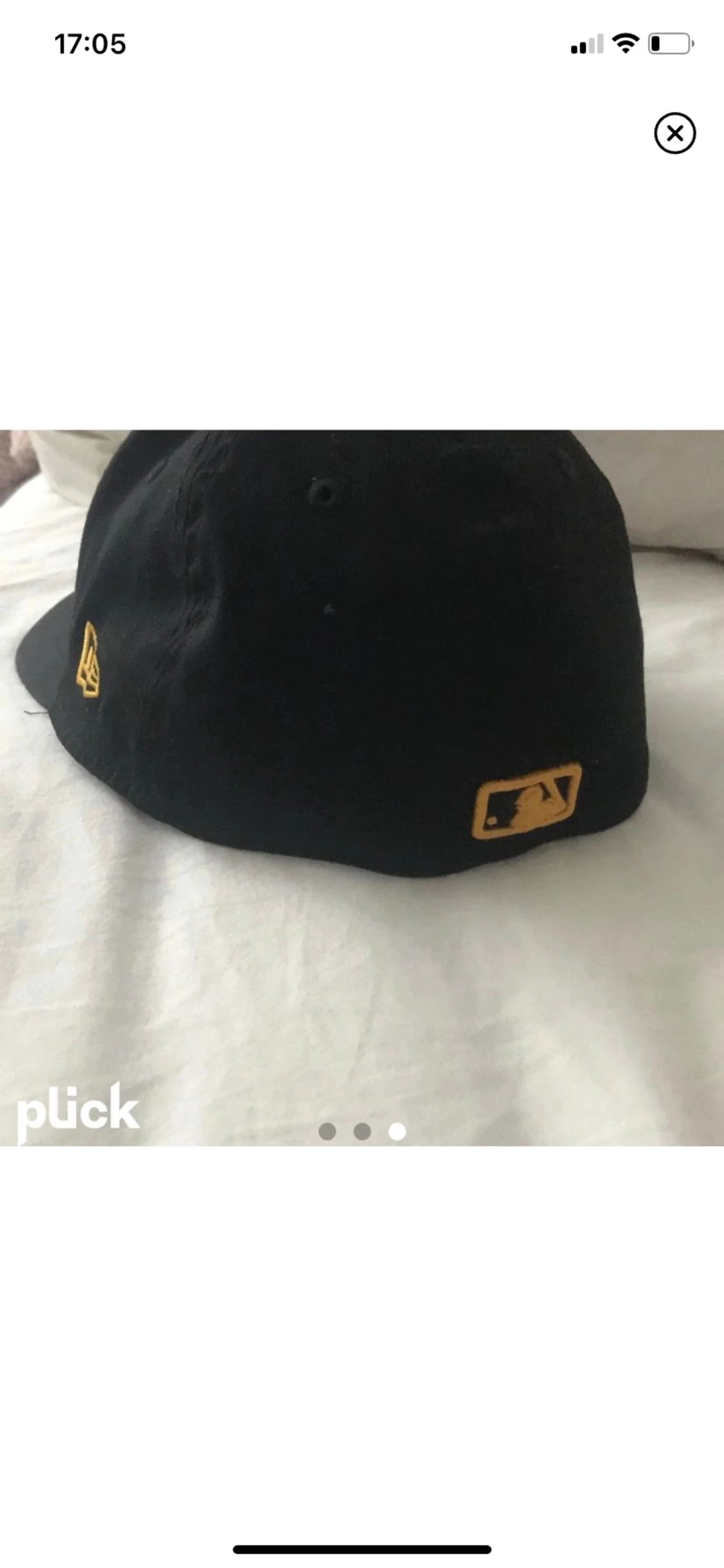Jump to the first photo indicator dot
Viewport: 724px width, 1568px height.
[328, 1131]
